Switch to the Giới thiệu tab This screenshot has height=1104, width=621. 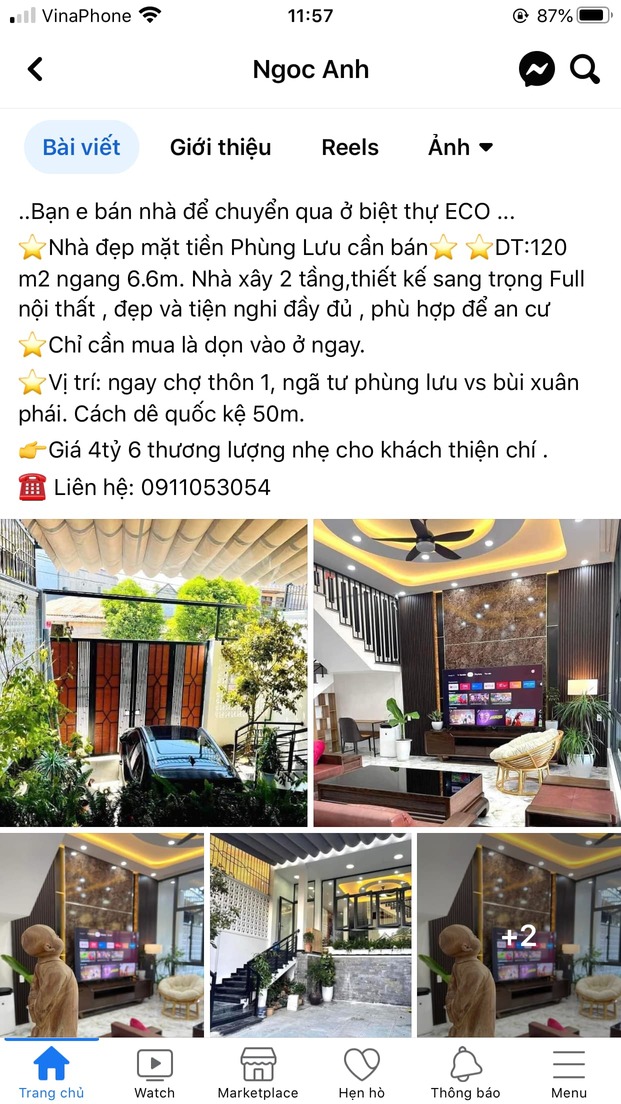click(x=220, y=147)
